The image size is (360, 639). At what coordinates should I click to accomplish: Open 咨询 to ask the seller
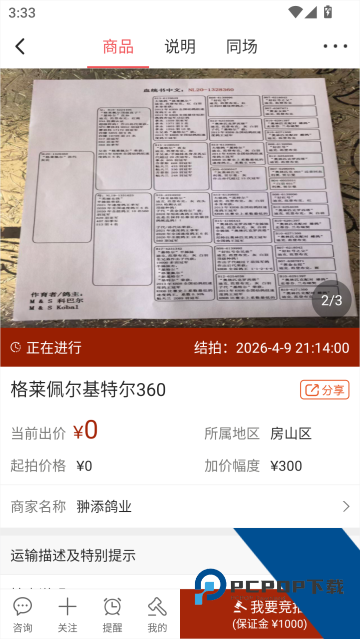pos(22,614)
